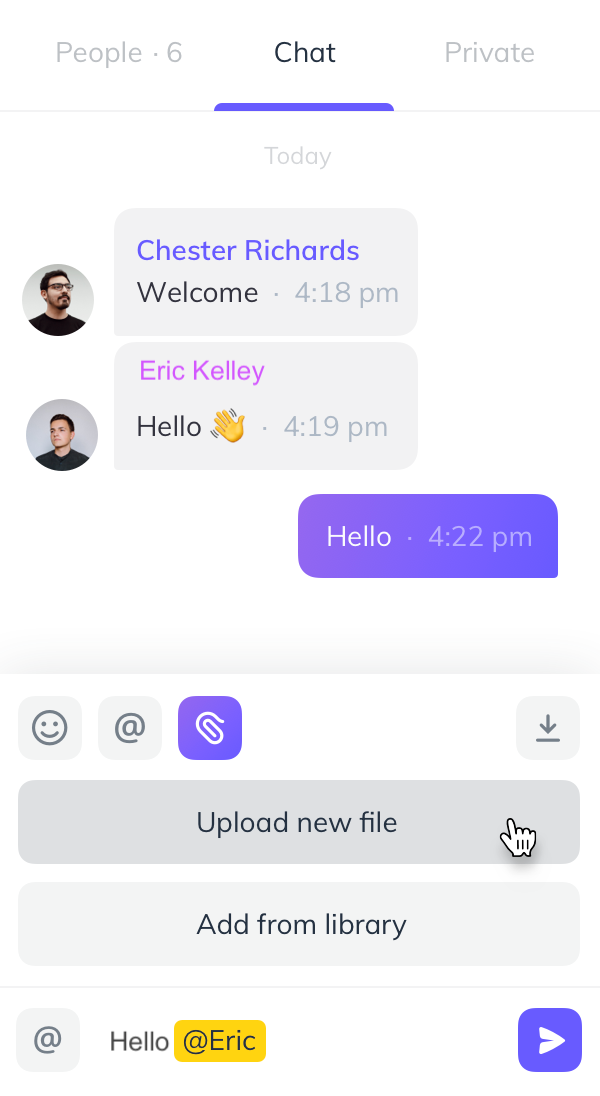Tap the mention button beside message field
The image size is (600, 1096).
coord(48,1040)
